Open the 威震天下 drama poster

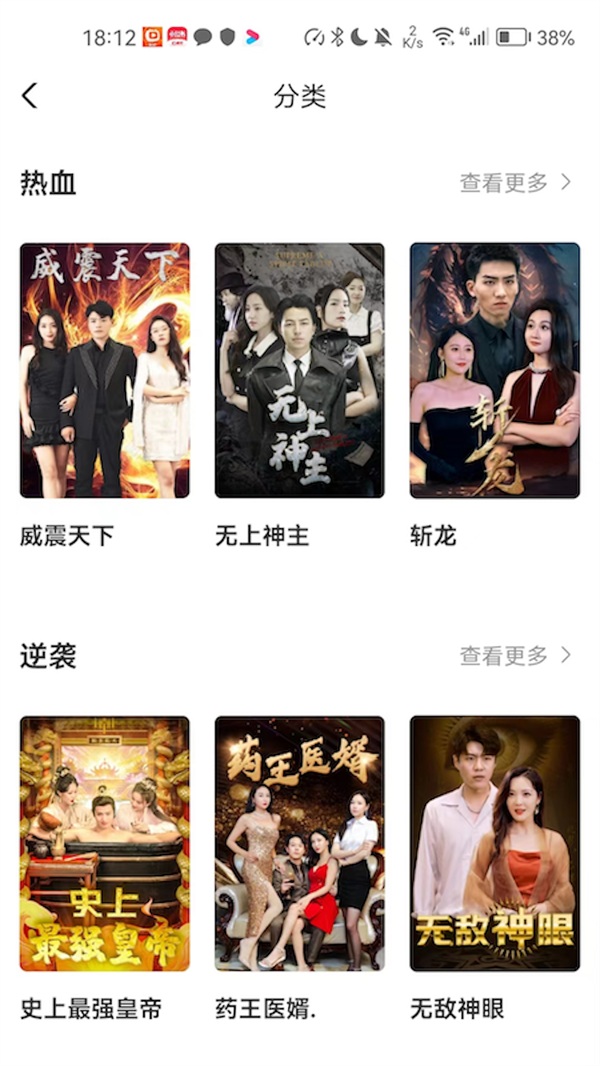coord(105,370)
